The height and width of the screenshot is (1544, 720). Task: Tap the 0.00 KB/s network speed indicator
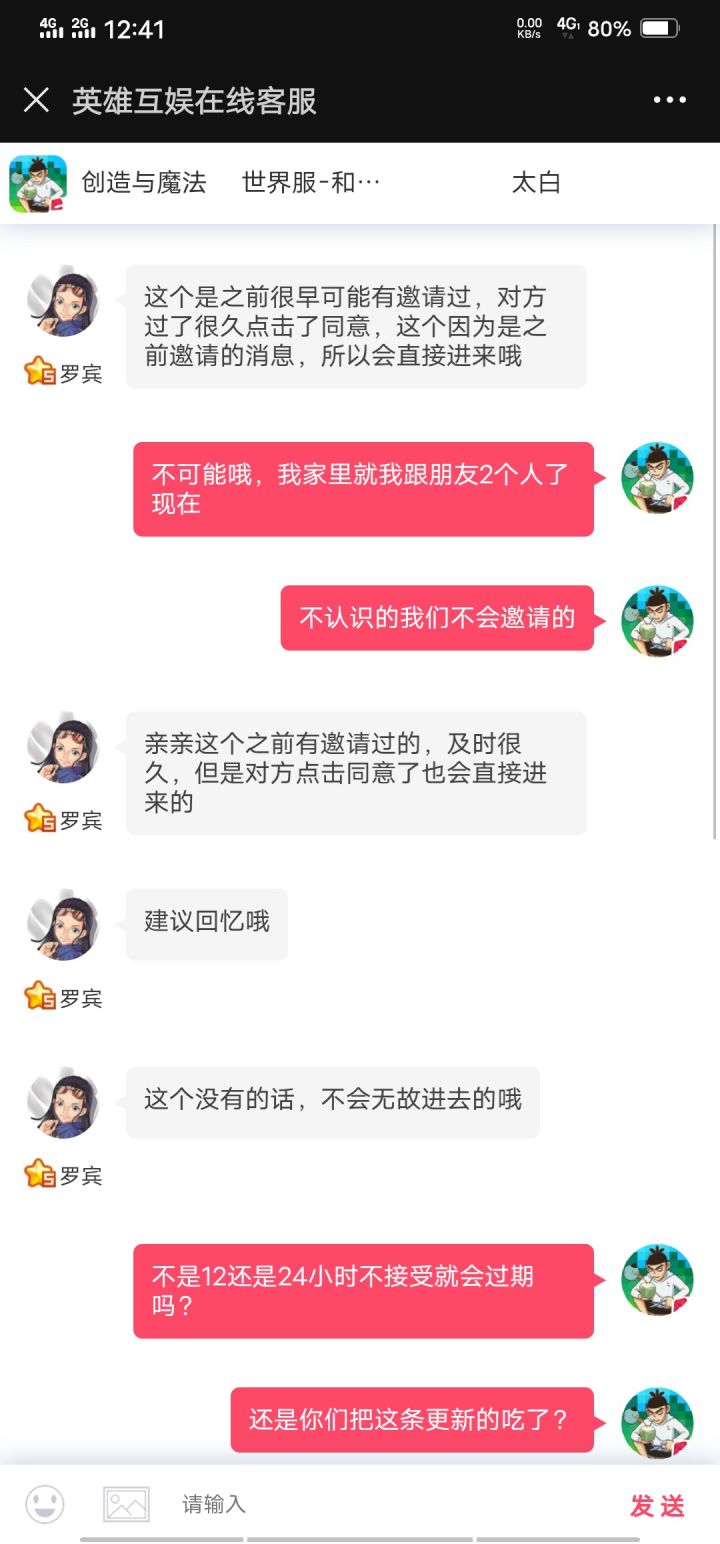coord(528,27)
